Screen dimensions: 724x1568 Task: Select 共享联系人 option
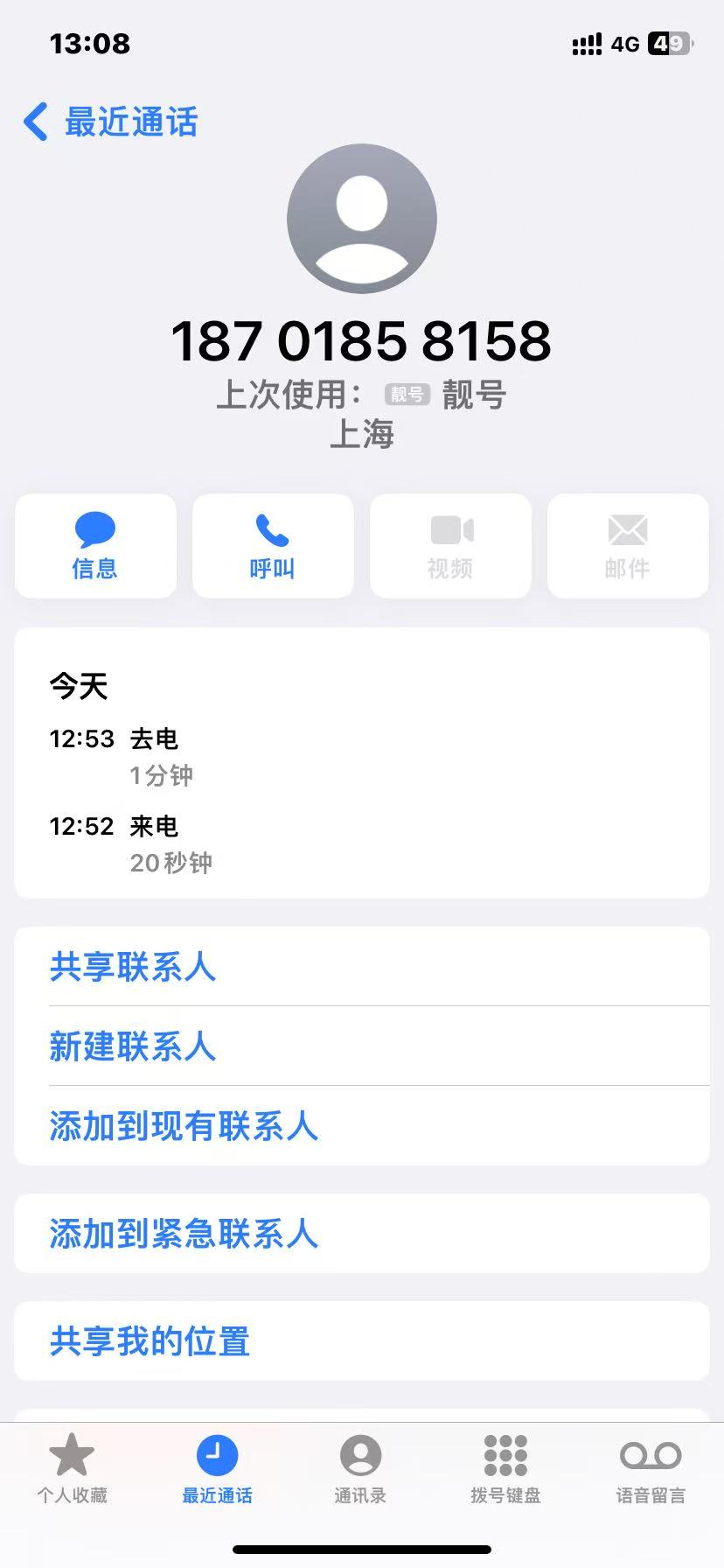(133, 967)
